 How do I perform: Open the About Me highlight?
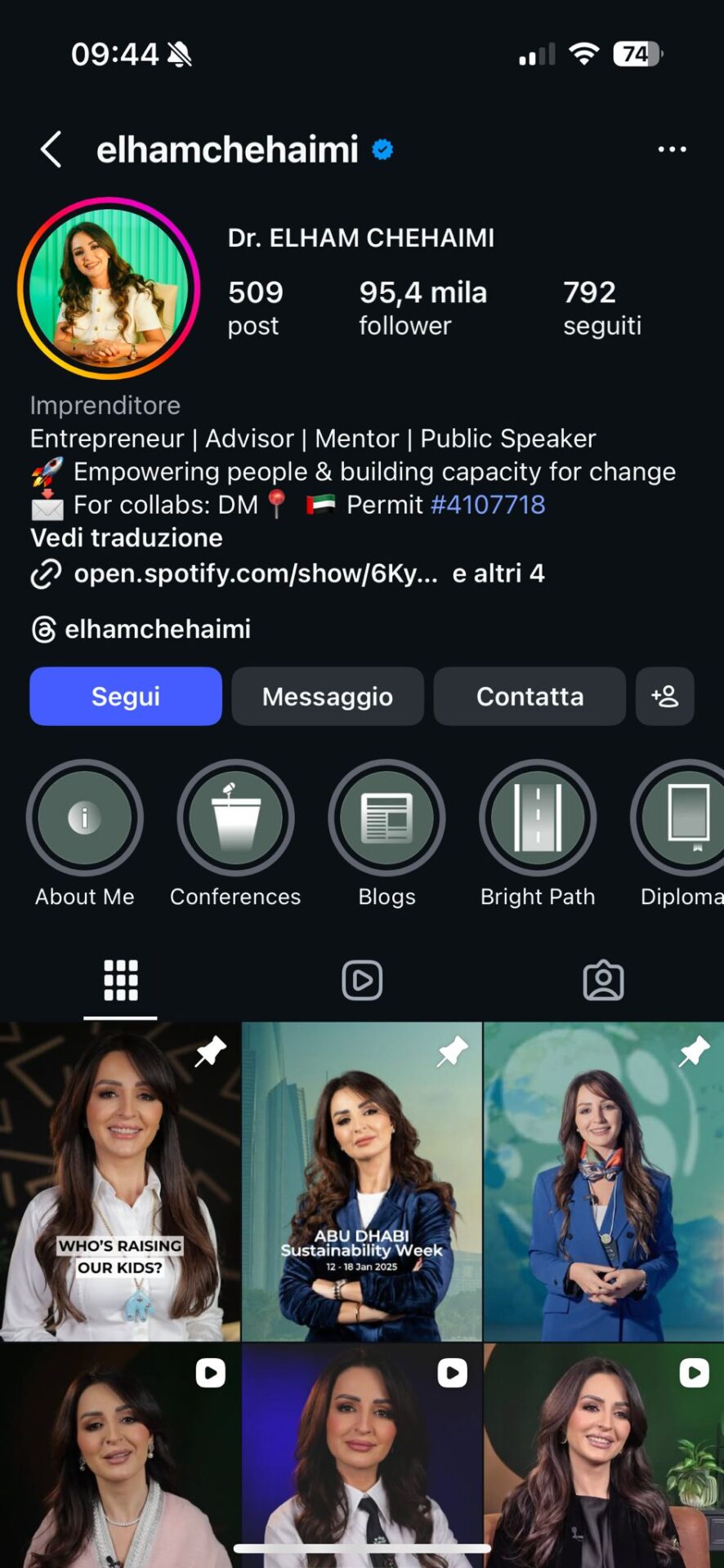click(85, 818)
